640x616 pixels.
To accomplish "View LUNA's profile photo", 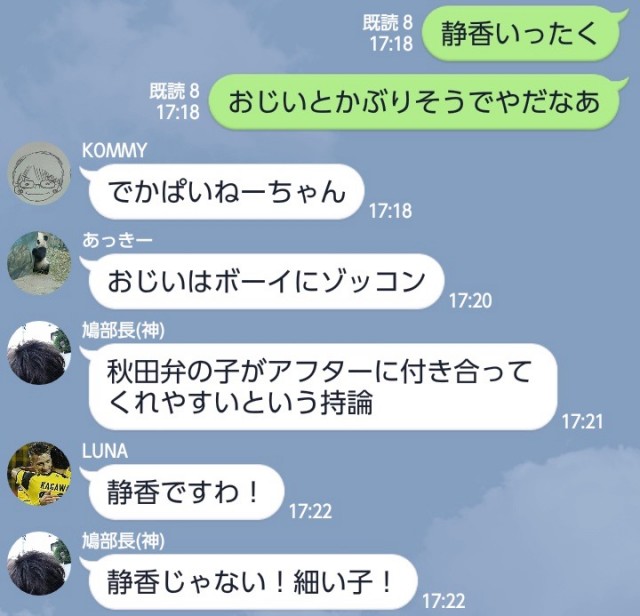I will point(37,473).
